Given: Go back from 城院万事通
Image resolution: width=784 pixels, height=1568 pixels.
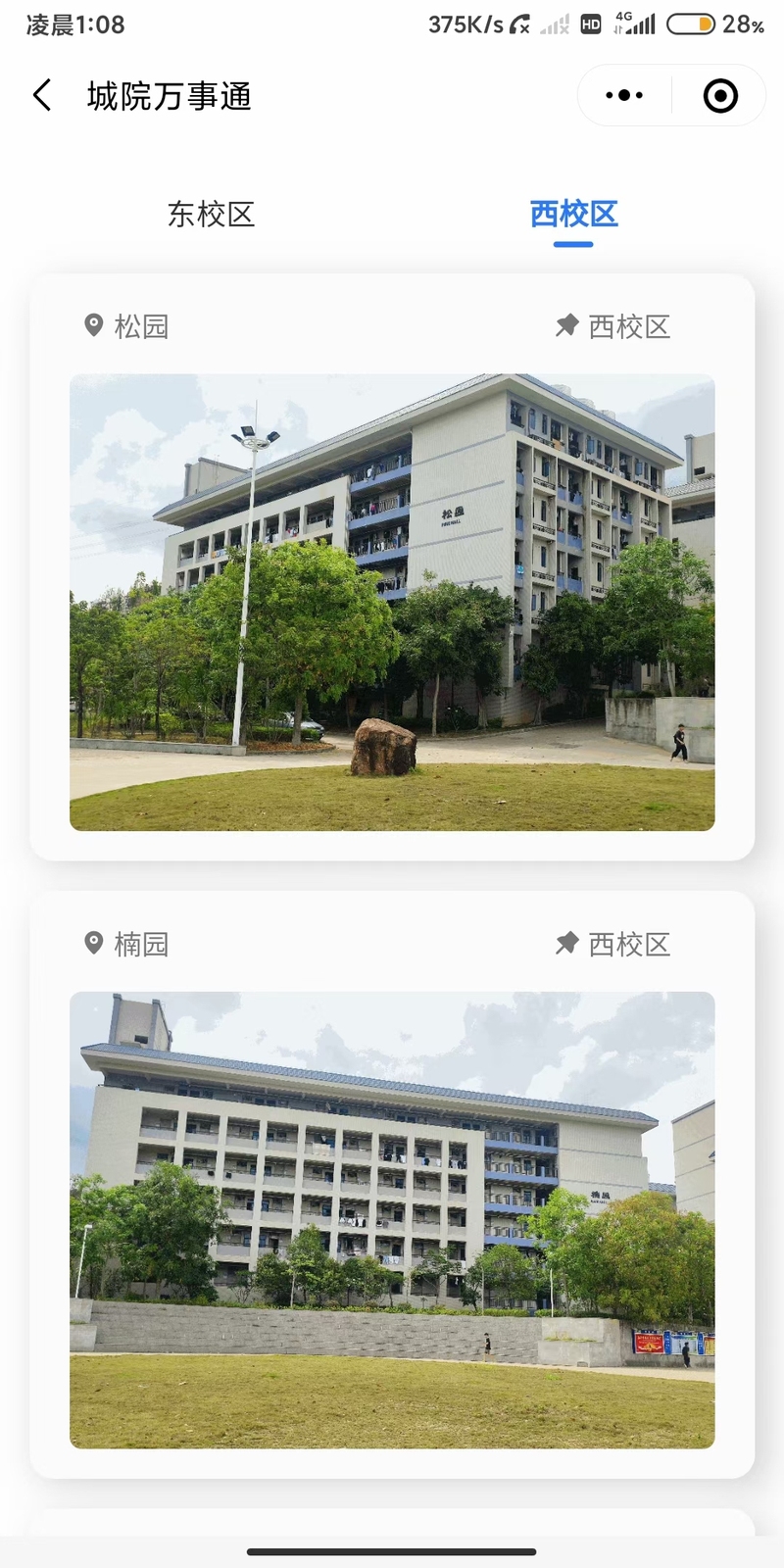Looking at the screenshot, I should tap(42, 96).
